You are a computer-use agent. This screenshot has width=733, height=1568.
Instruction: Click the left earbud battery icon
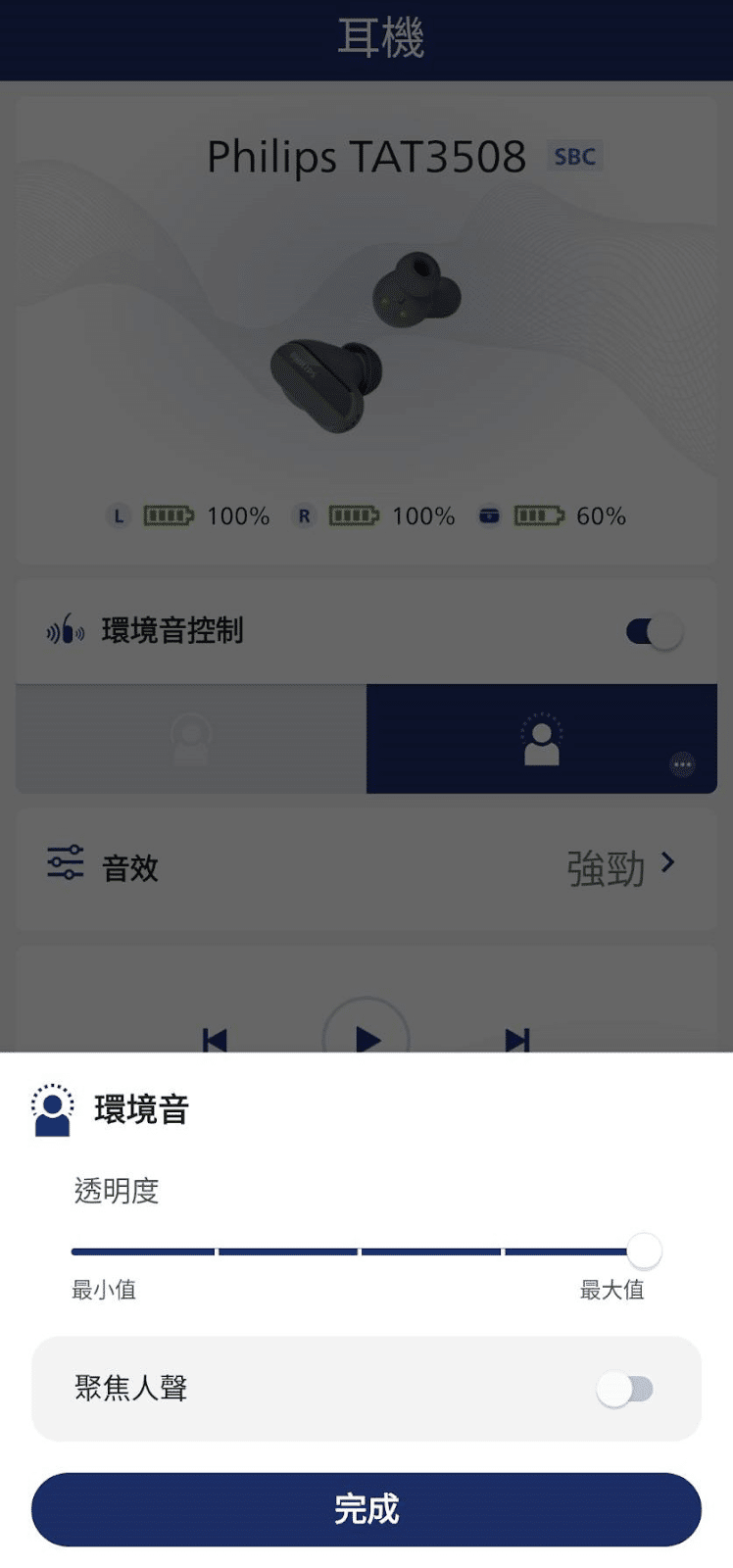coord(167,515)
